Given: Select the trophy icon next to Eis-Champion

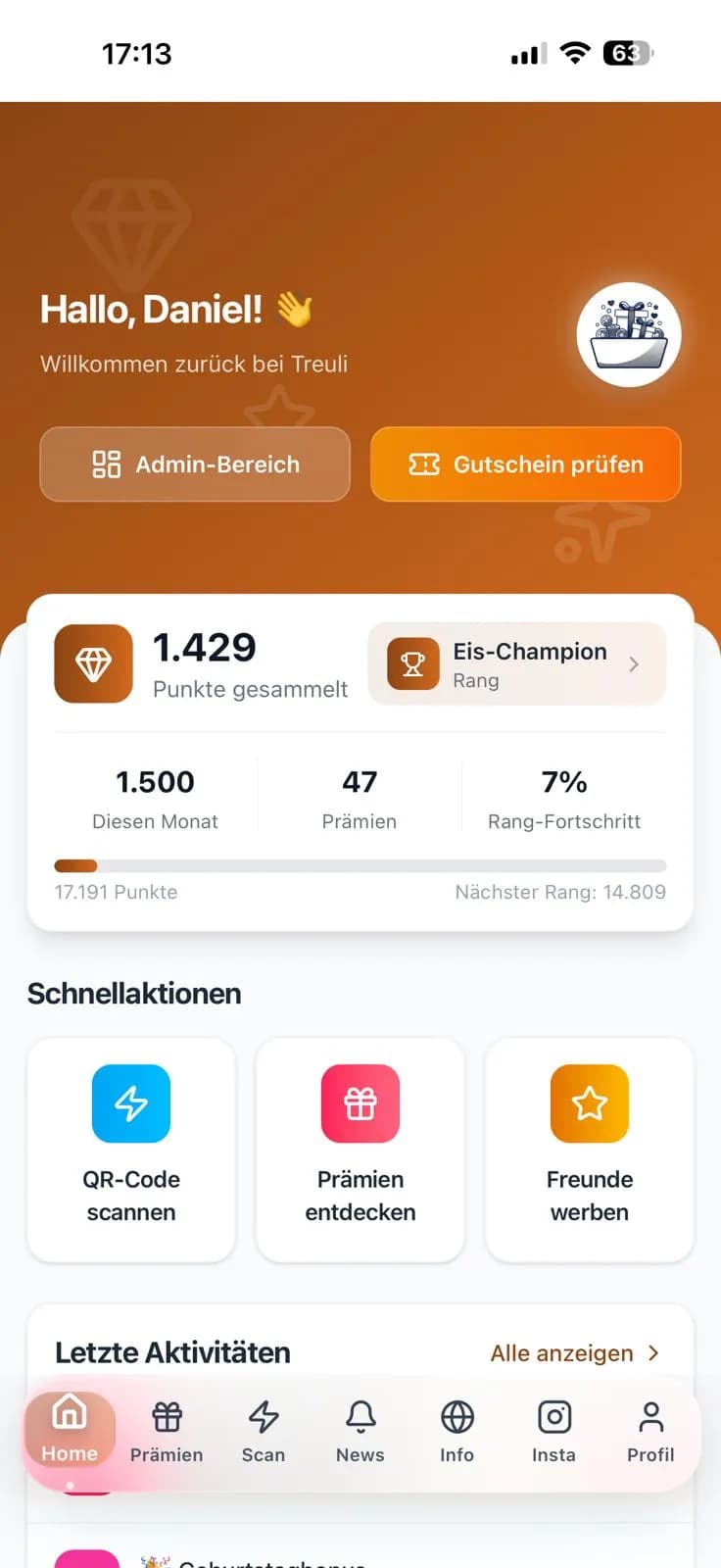Looking at the screenshot, I should pos(412,663).
